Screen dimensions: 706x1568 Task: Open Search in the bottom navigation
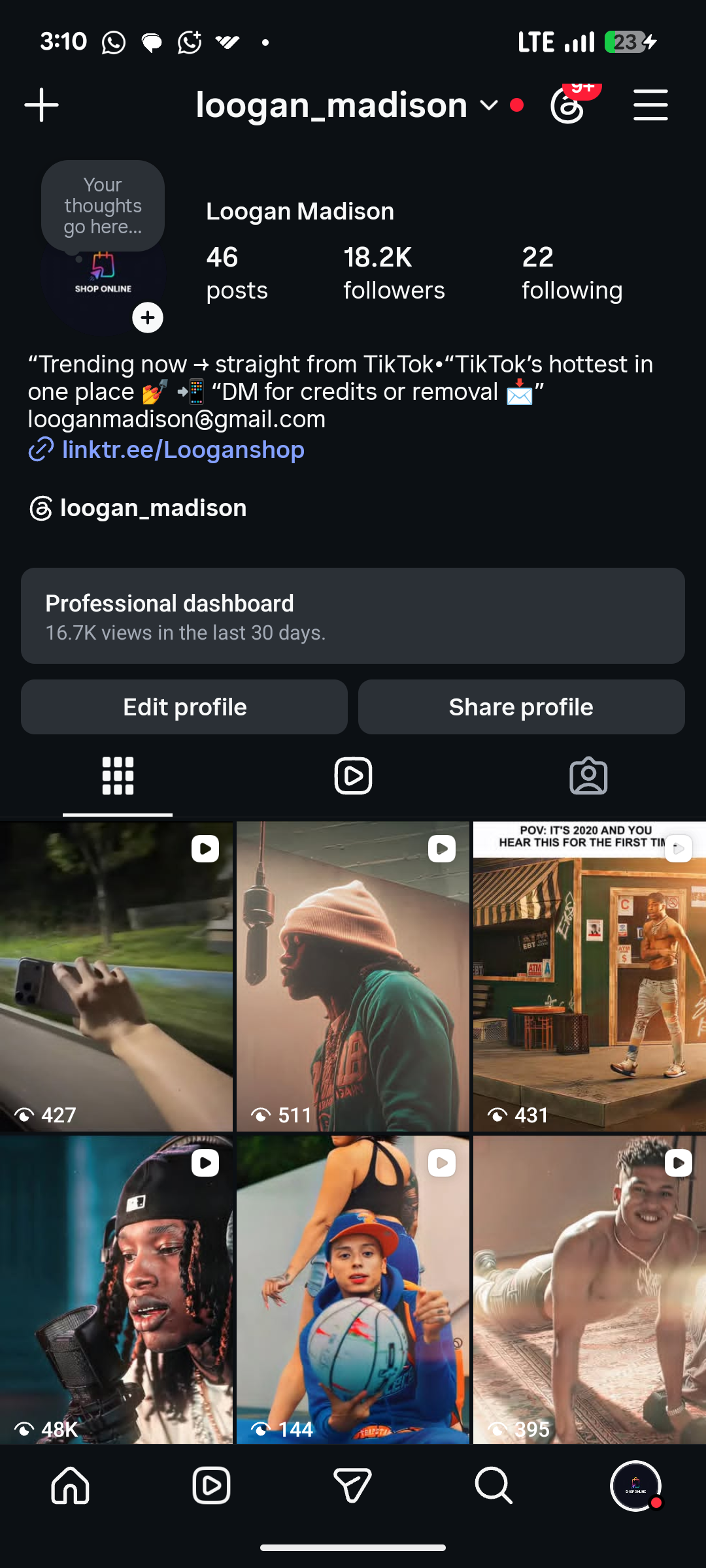[x=494, y=1486]
